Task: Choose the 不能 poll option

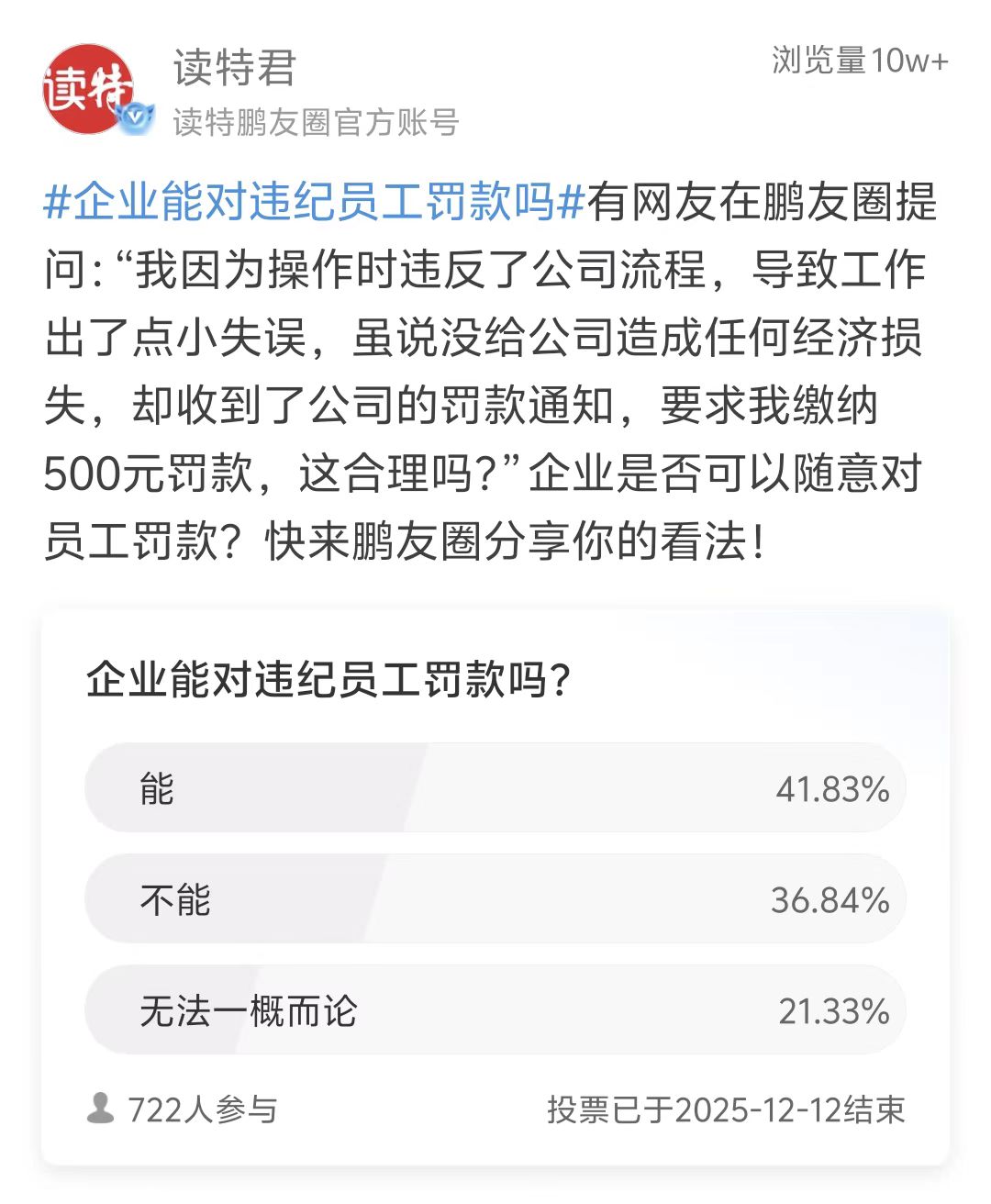Action: tap(495, 899)
